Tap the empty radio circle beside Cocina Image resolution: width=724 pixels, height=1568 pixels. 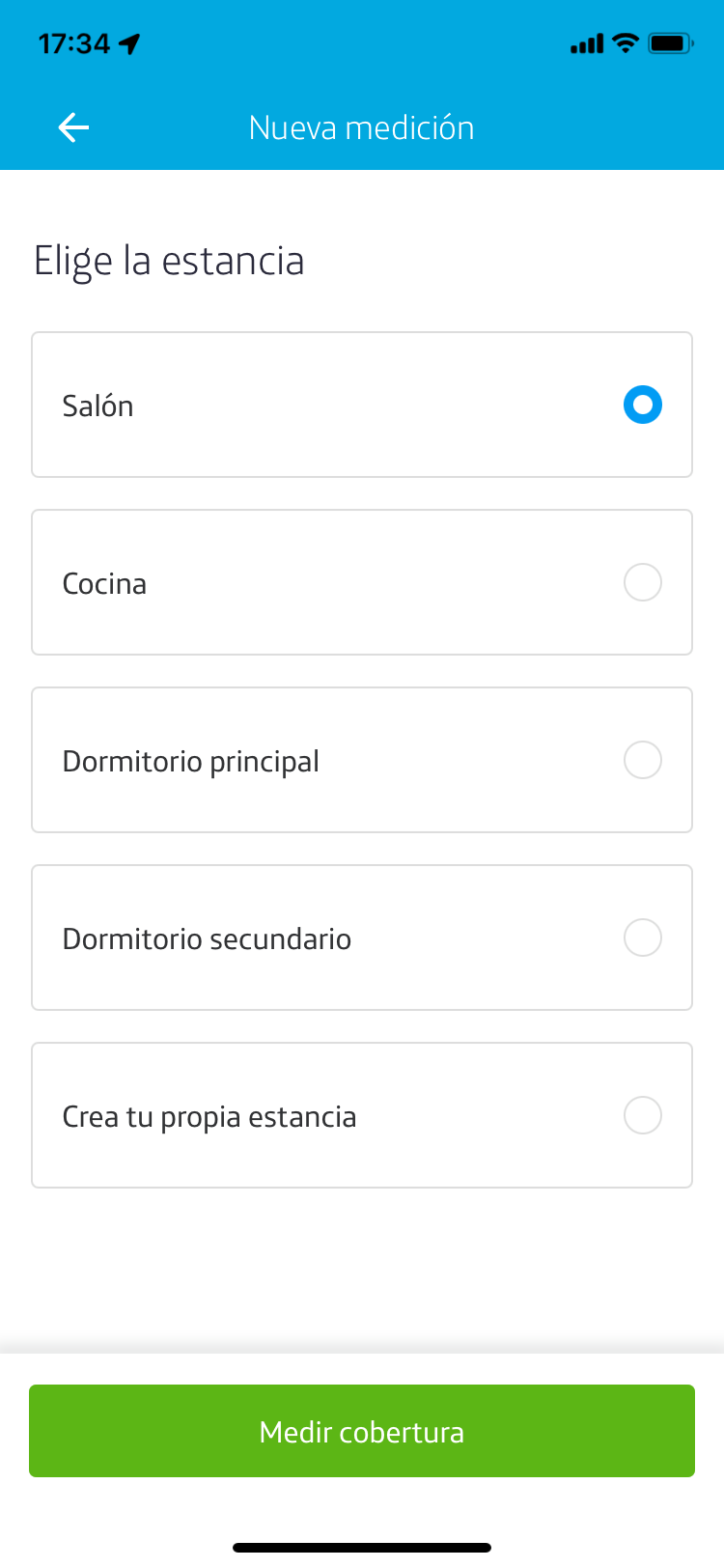tap(643, 582)
